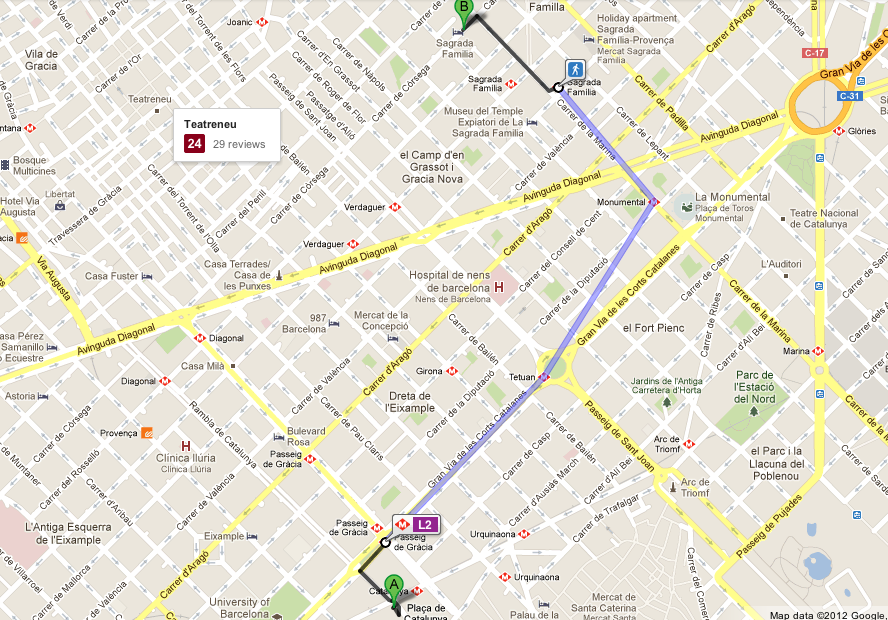Open the Clínica Llúria hospital marker

click(x=185, y=446)
